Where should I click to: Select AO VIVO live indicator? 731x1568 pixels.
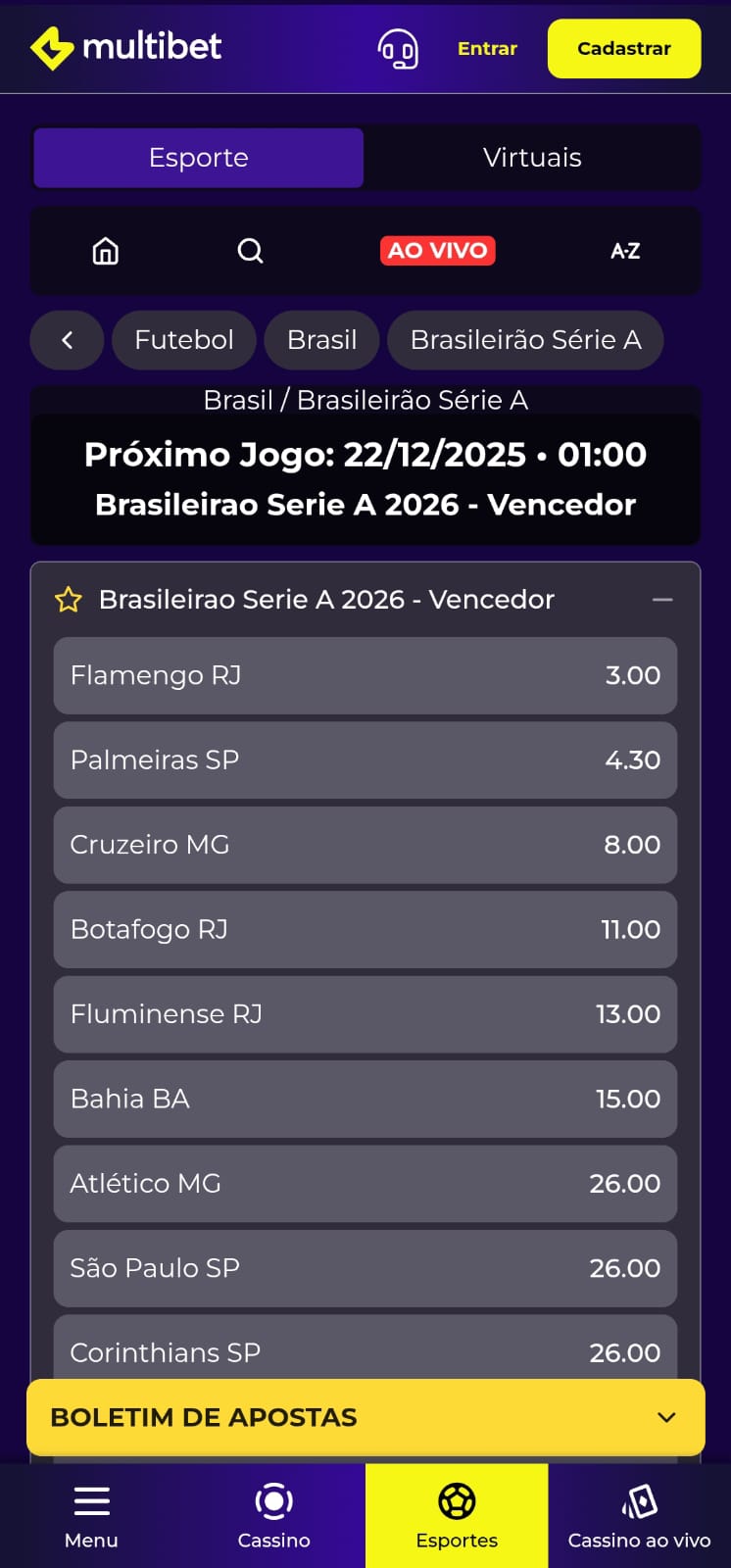(x=437, y=251)
